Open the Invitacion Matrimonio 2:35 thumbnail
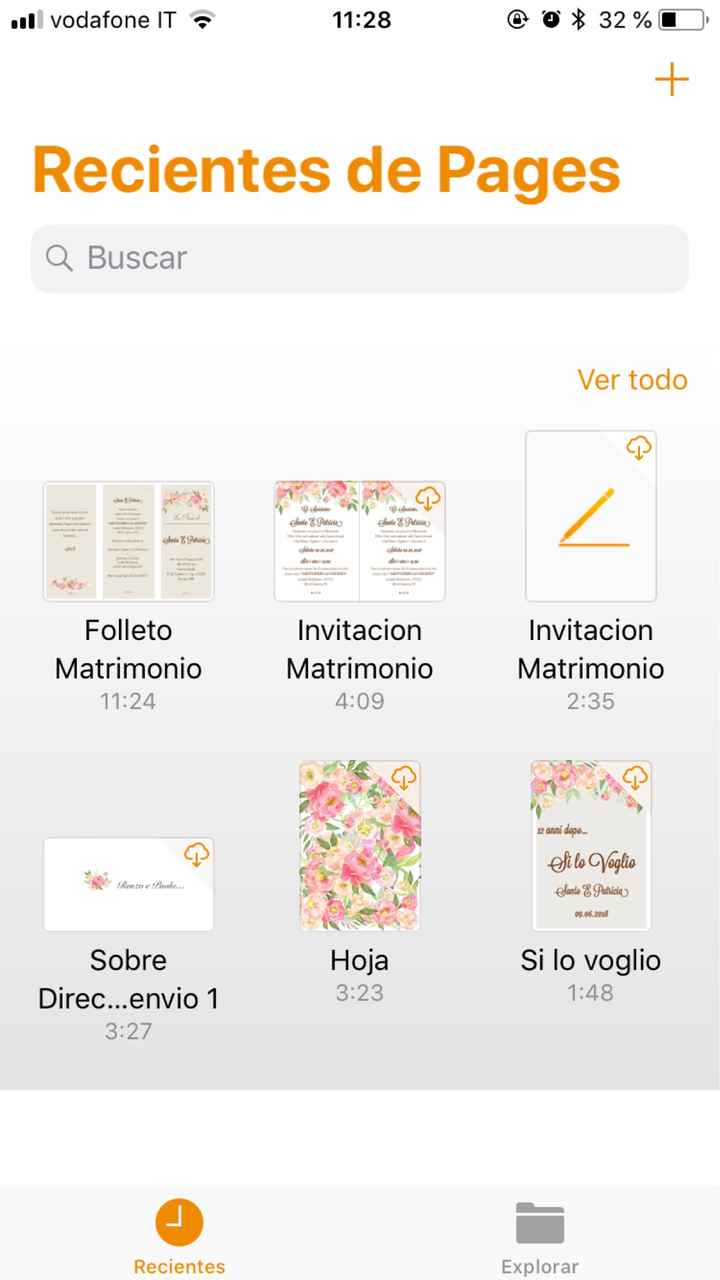Screen dimensions: 720x1280 [590, 516]
